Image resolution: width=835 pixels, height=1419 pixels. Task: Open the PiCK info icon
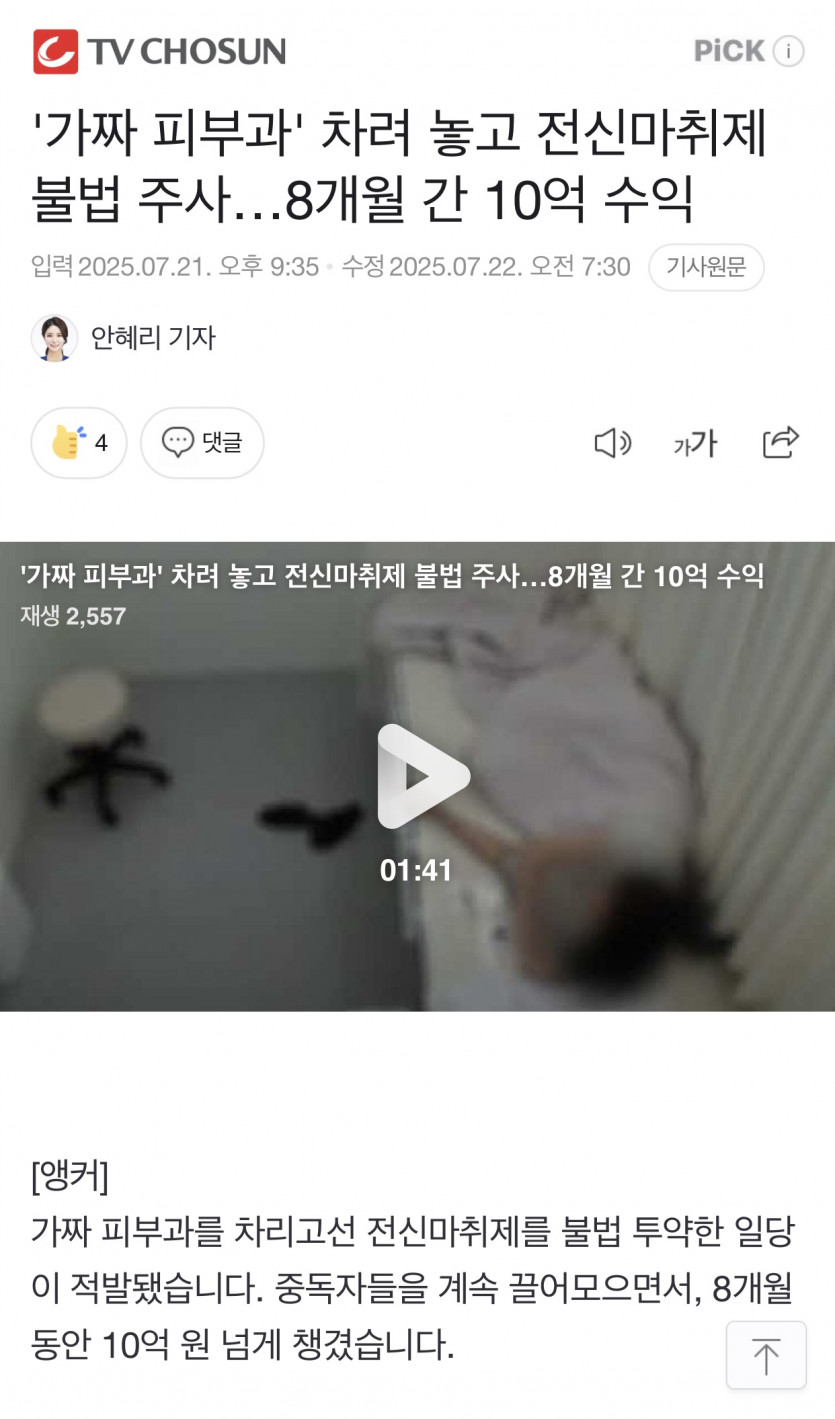coord(788,51)
